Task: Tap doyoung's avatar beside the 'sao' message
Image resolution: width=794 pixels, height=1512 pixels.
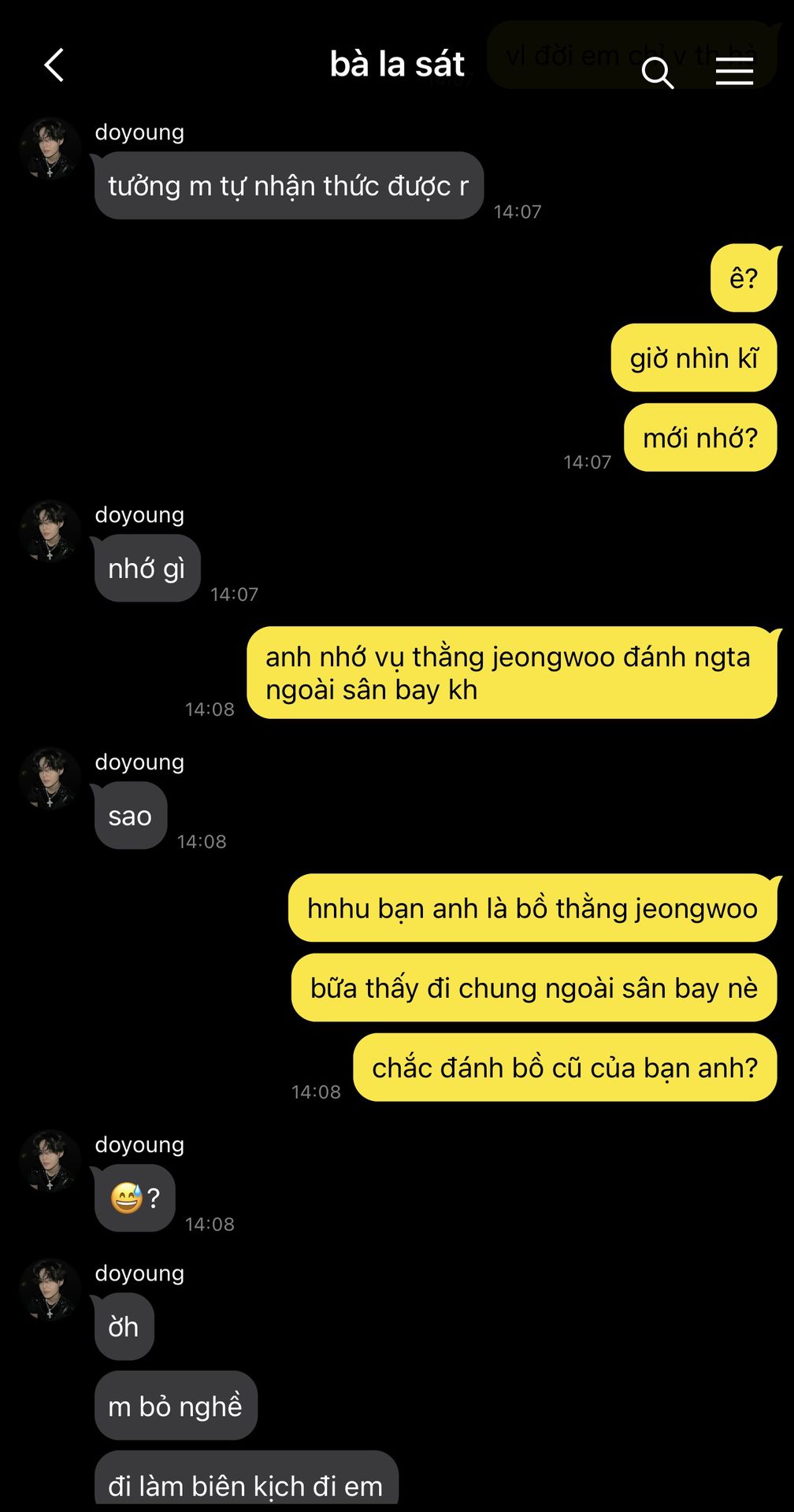Action: point(50,779)
